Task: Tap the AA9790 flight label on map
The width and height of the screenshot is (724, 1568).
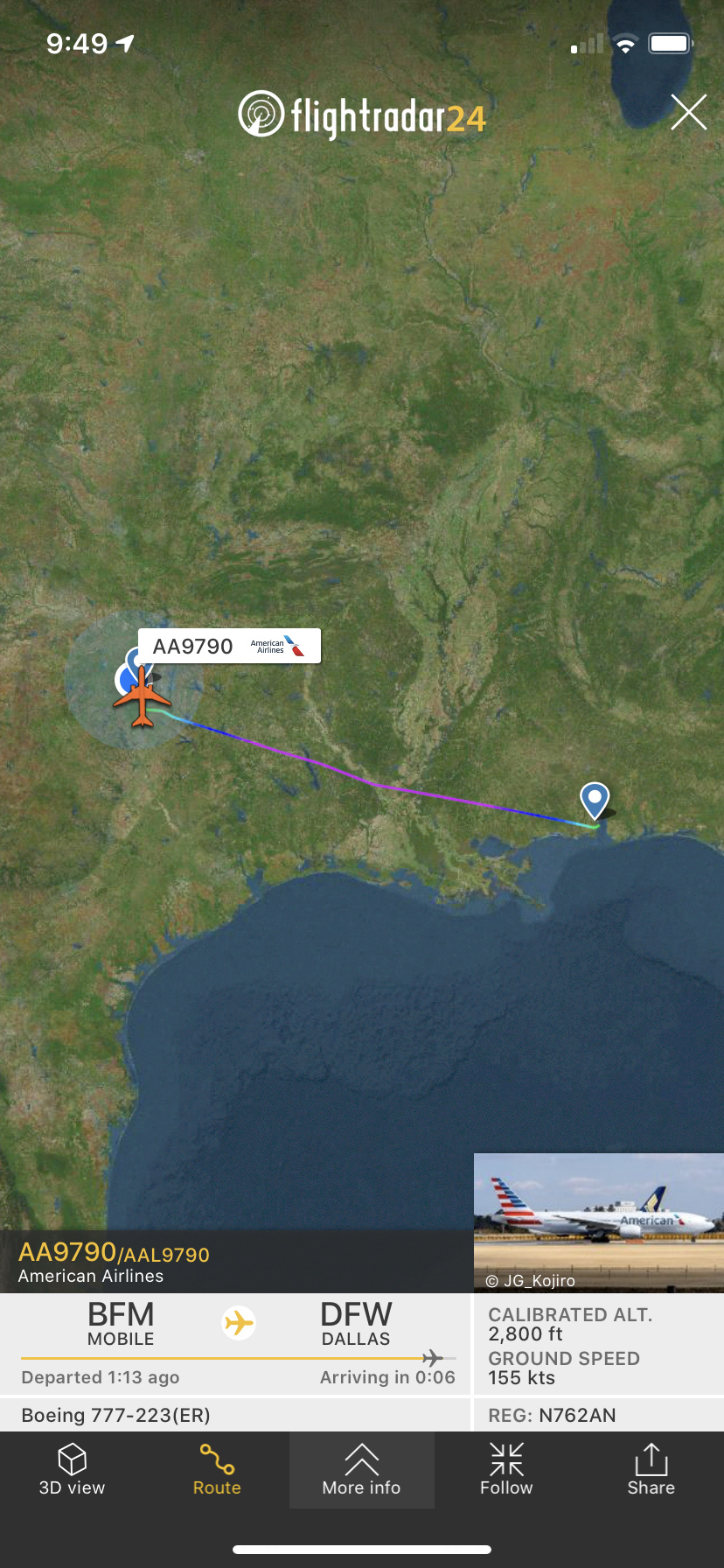Action: 229,647
